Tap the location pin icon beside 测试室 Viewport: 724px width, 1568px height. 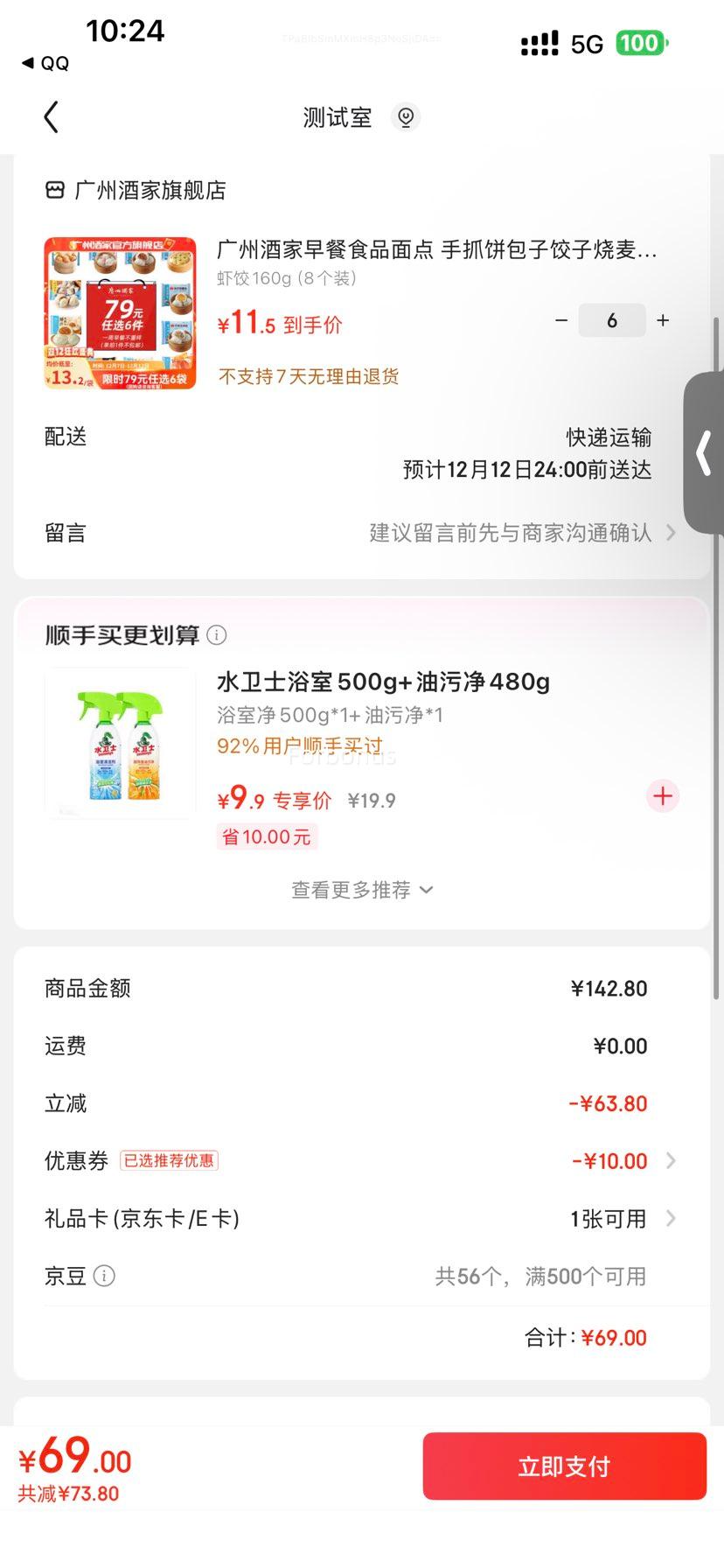pos(405,116)
